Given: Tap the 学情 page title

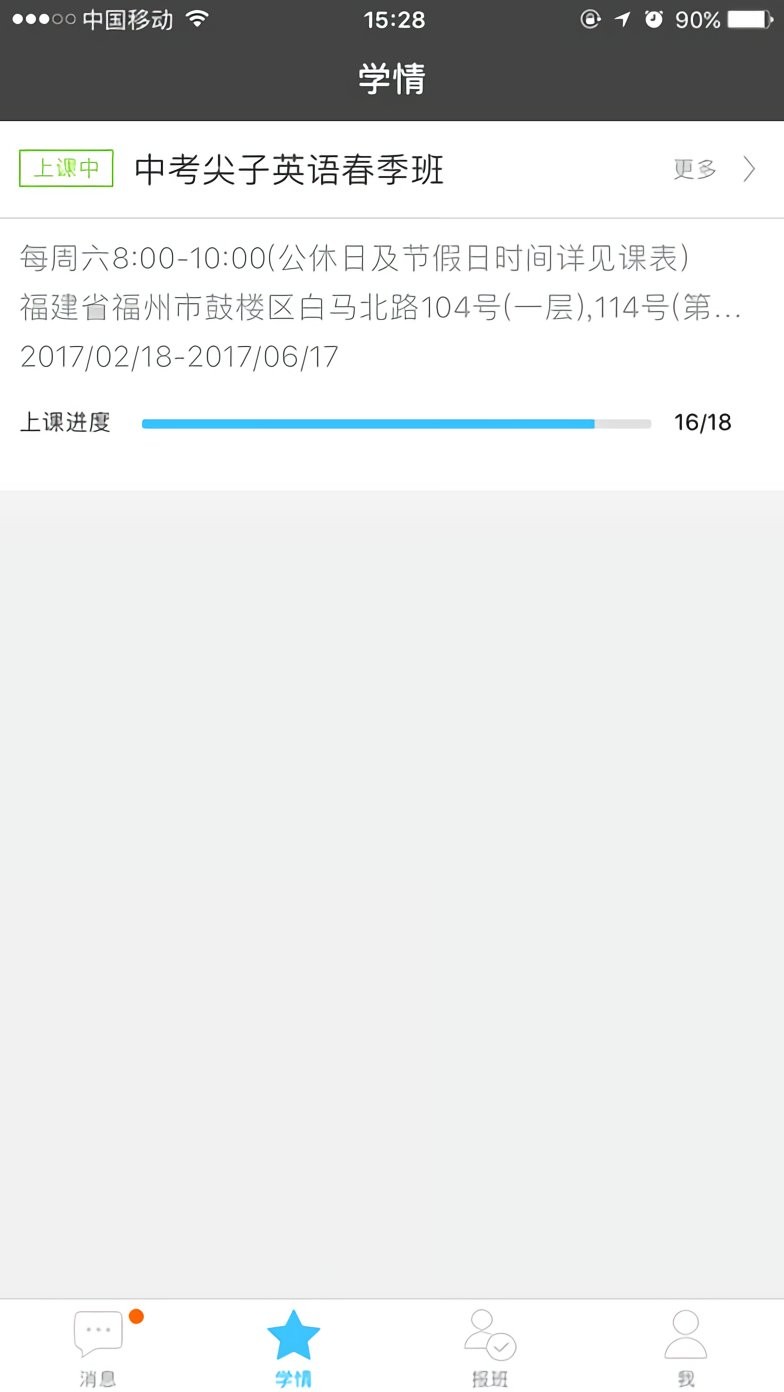Looking at the screenshot, I should click(392, 78).
